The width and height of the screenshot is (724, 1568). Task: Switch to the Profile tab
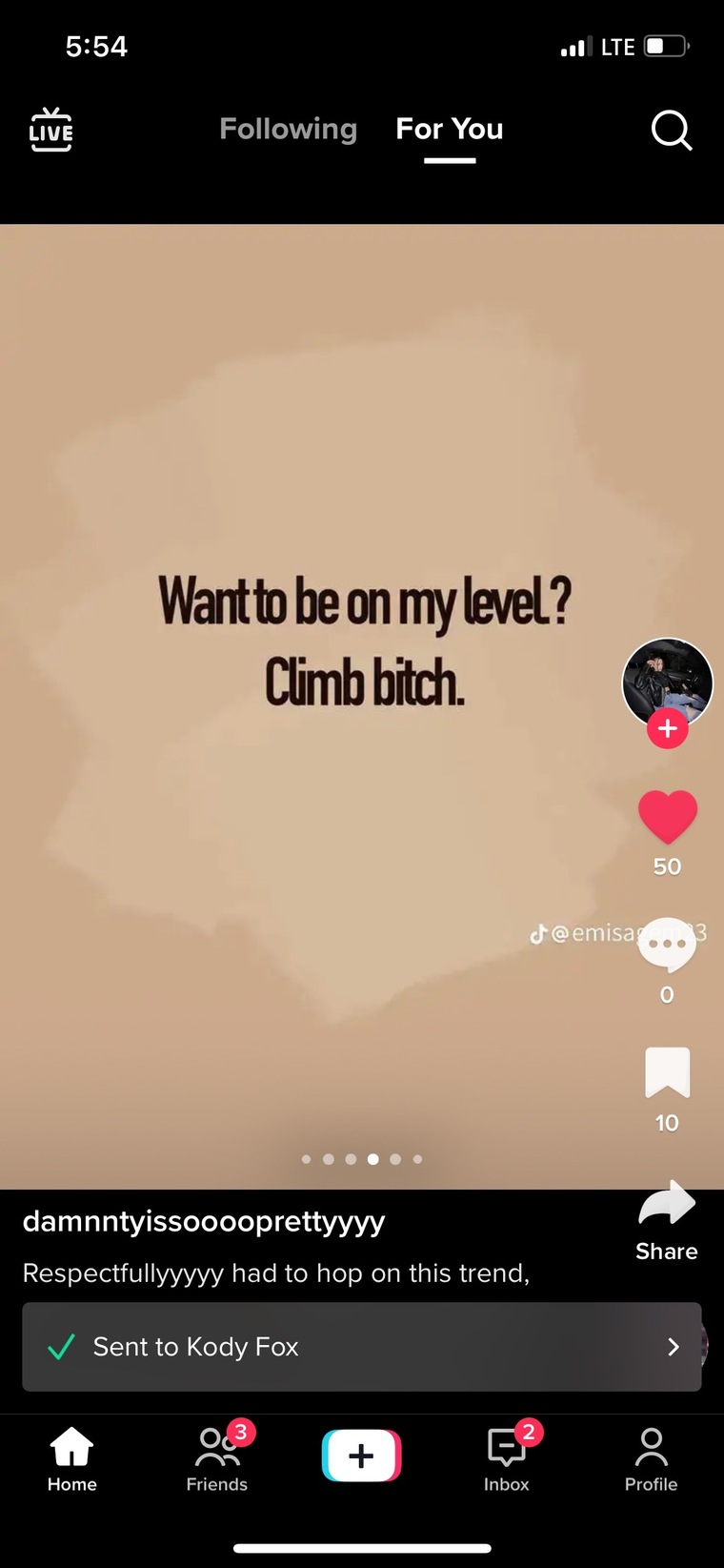pyautogui.click(x=652, y=1459)
